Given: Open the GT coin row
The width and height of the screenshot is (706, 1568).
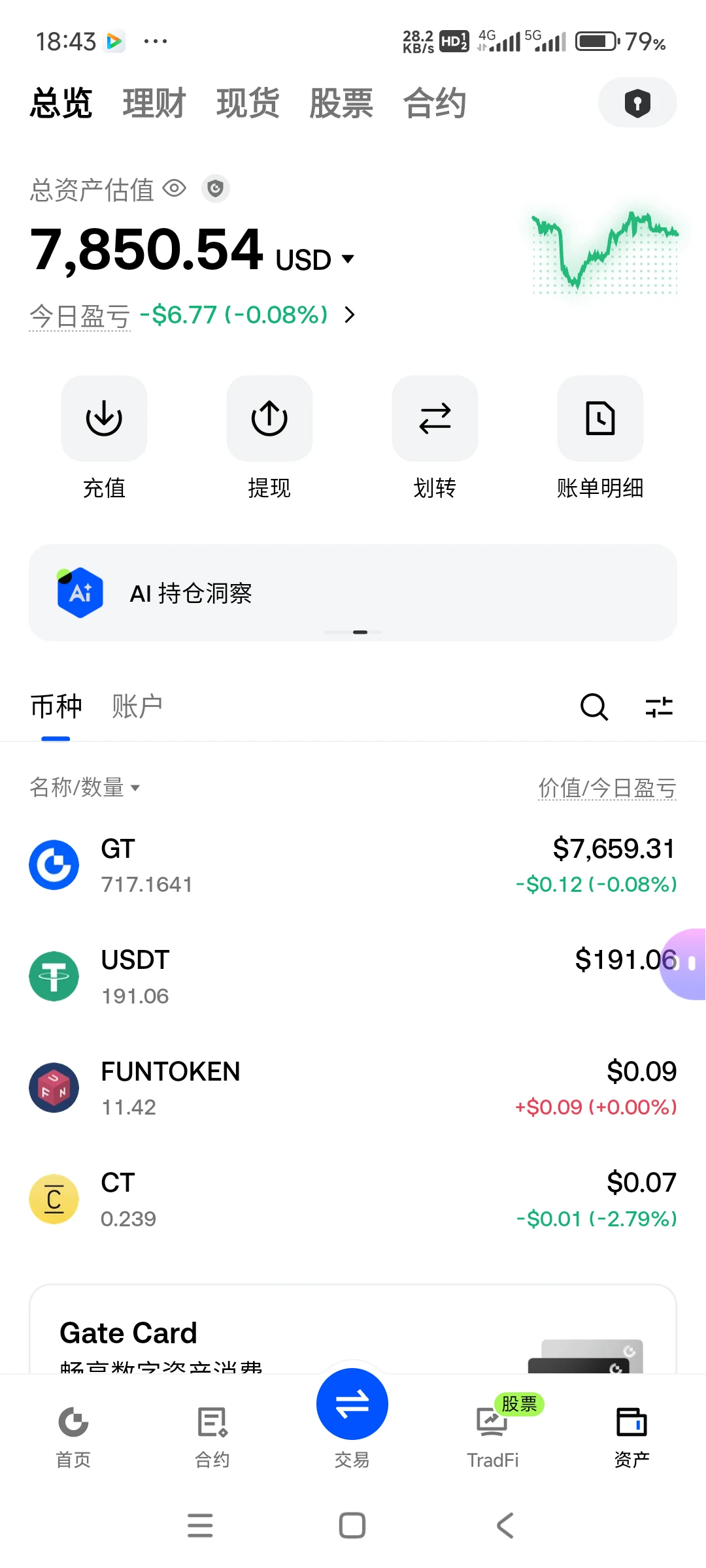Looking at the screenshot, I should pyautogui.click(x=353, y=865).
